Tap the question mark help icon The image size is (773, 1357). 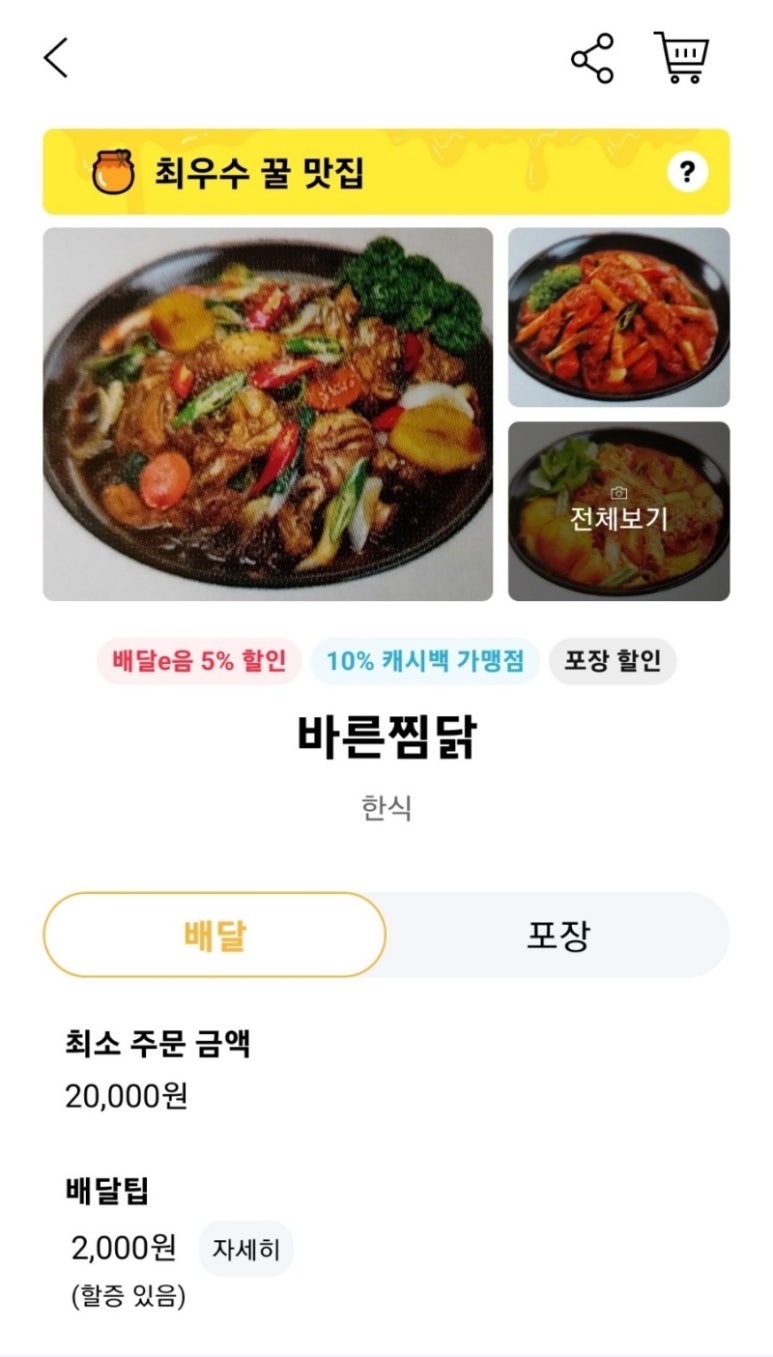click(x=687, y=172)
